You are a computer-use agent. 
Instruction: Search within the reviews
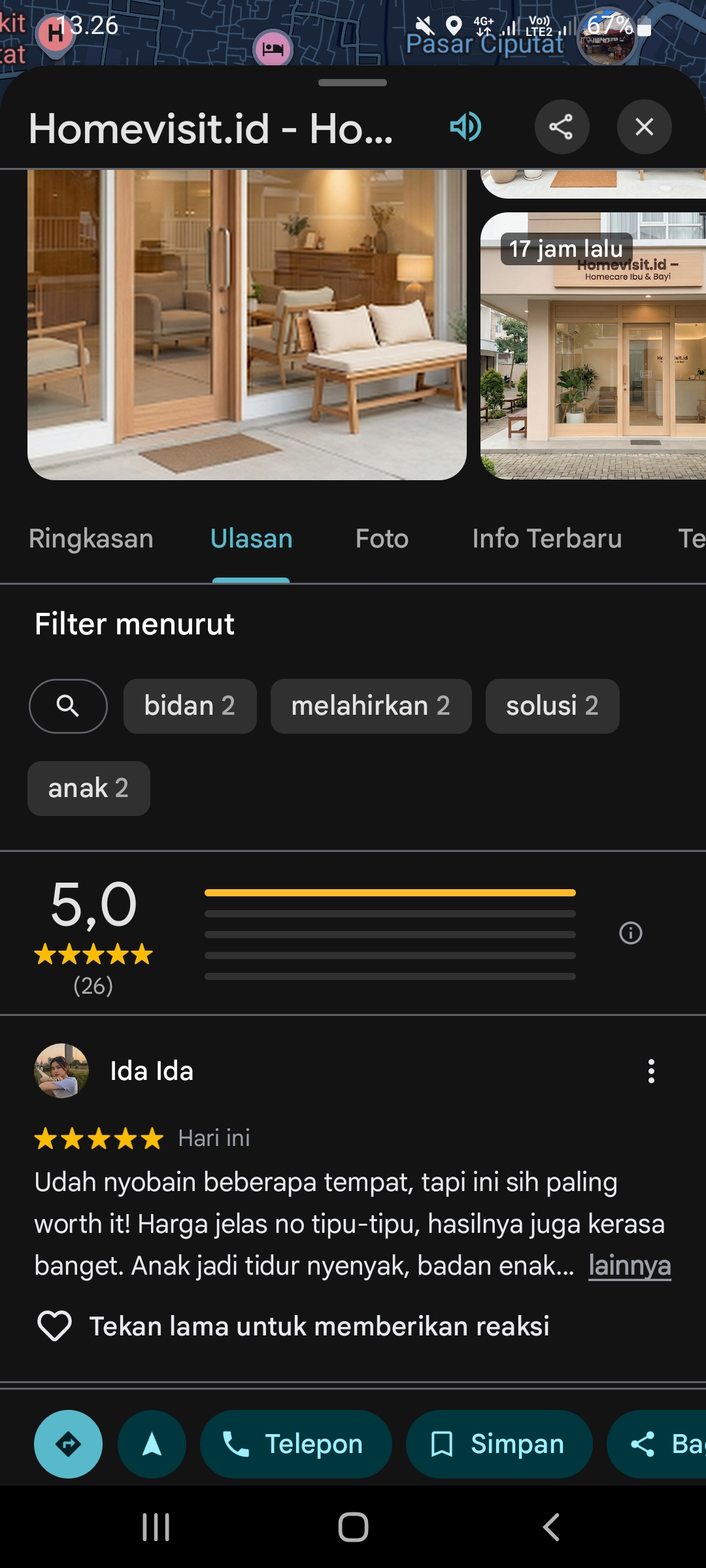[68, 706]
